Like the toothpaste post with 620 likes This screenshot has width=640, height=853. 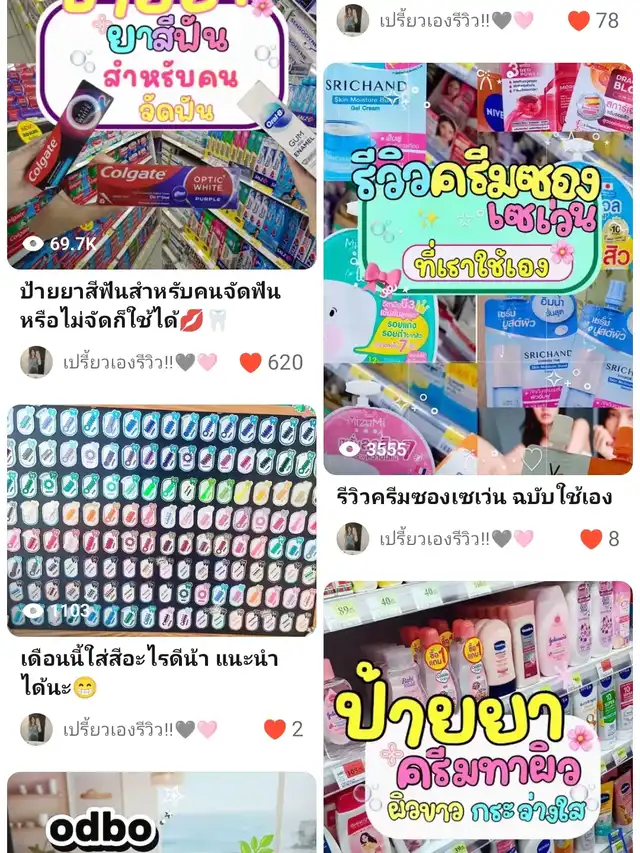(x=250, y=362)
